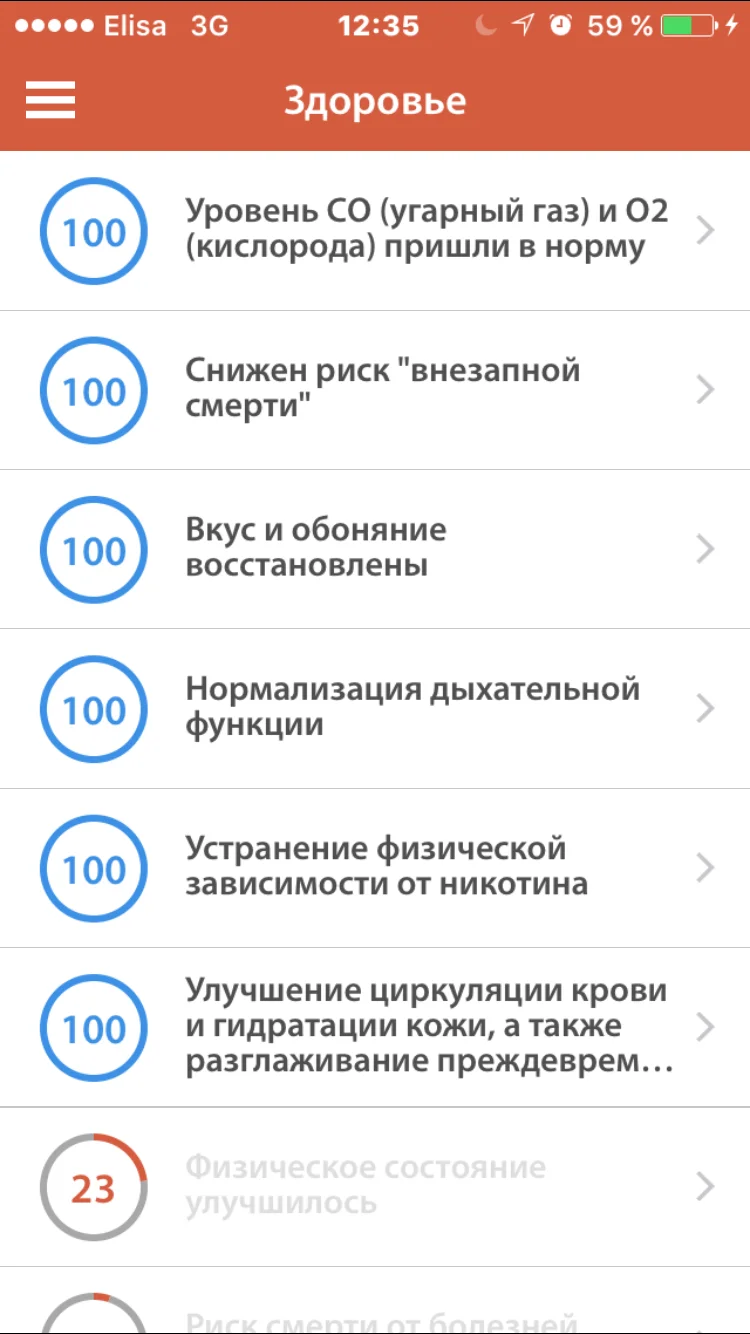Open the chevron on 'Снижен риск внезапной смерти'
This screenshot has width=750, height=1334.
[x=706, y=390]
